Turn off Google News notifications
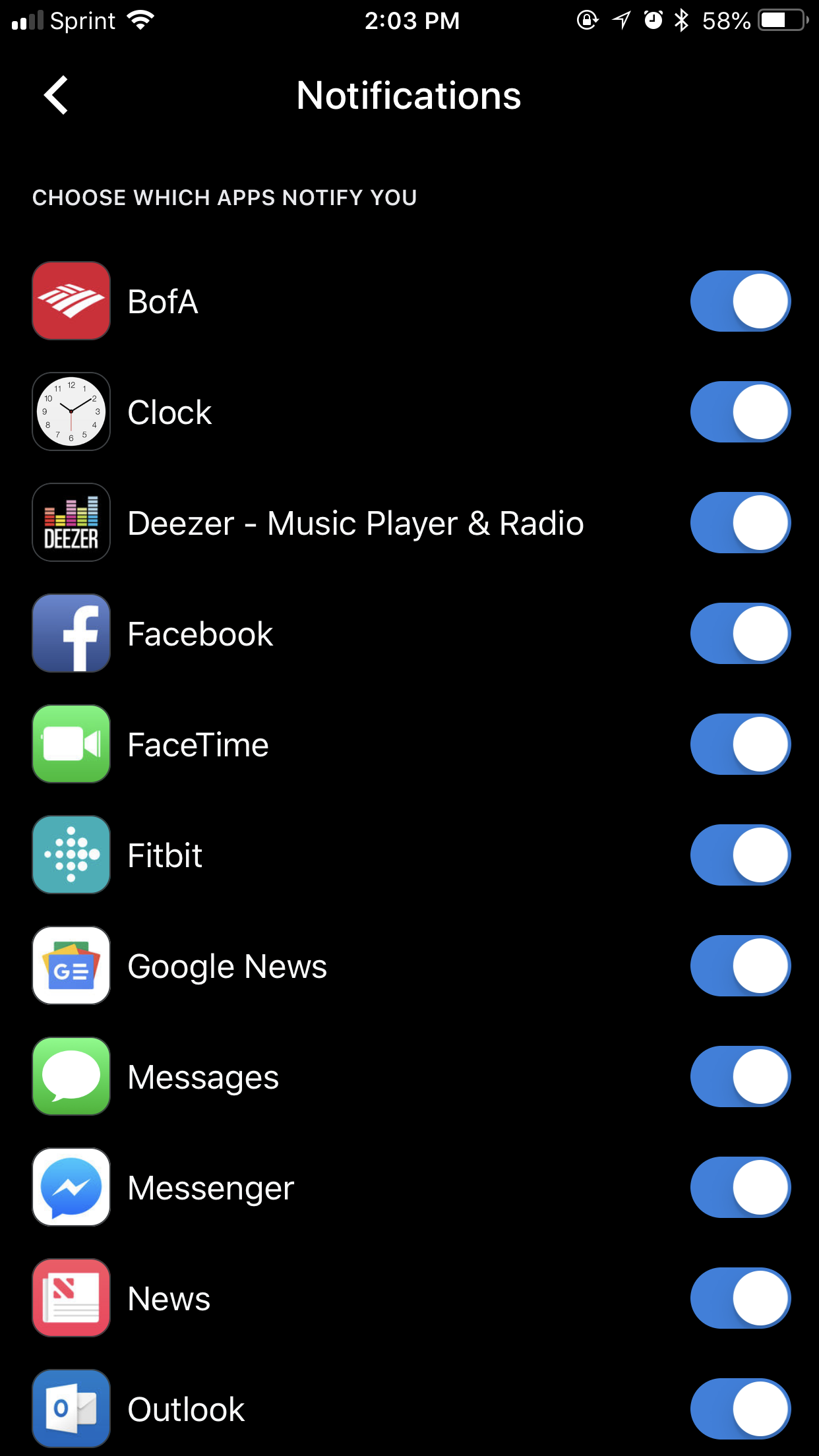The image size is (819, 1456). tap(741, 966)
